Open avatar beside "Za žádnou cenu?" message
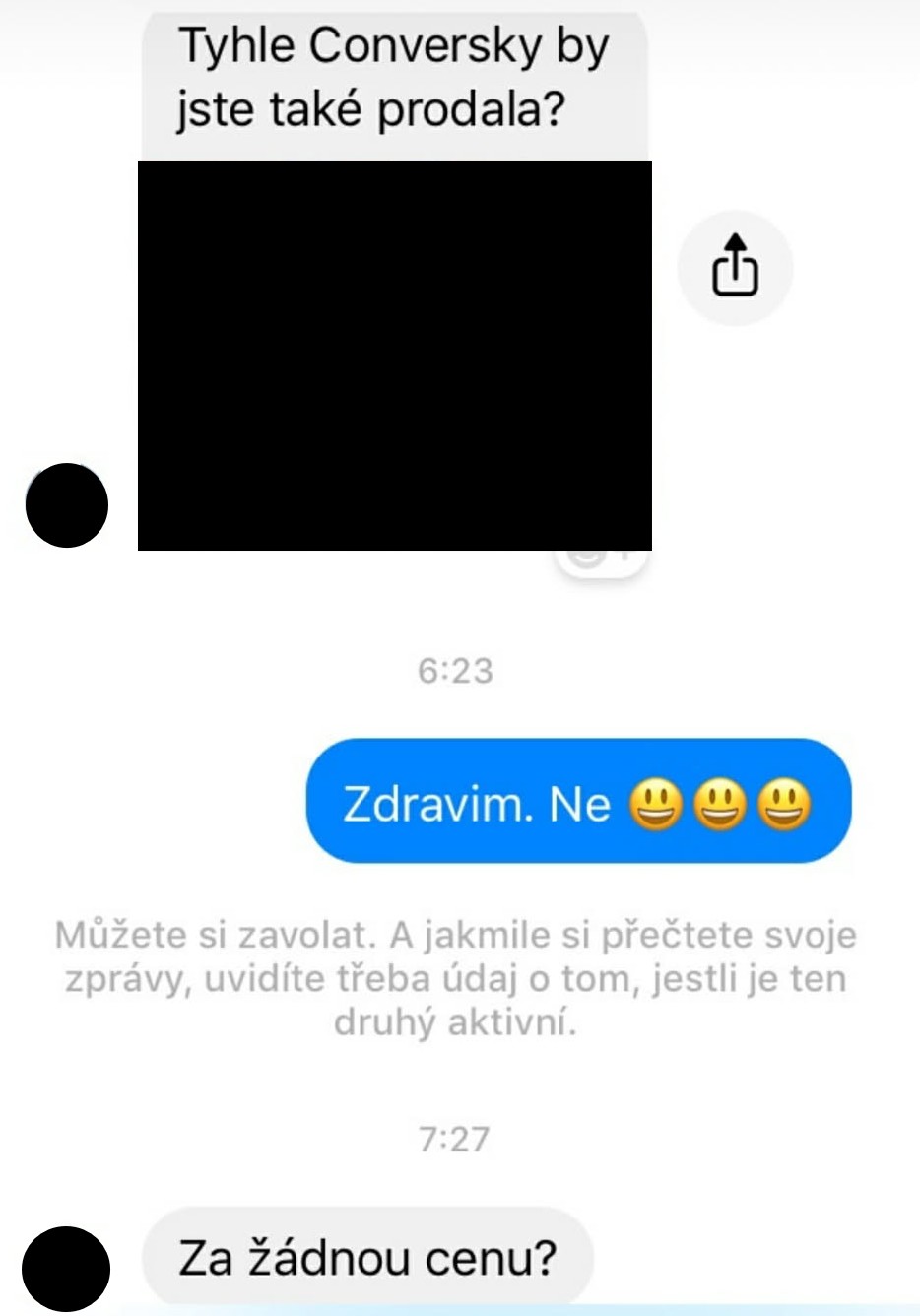This screenshot has height=1316, width=920. [66, 1269]
